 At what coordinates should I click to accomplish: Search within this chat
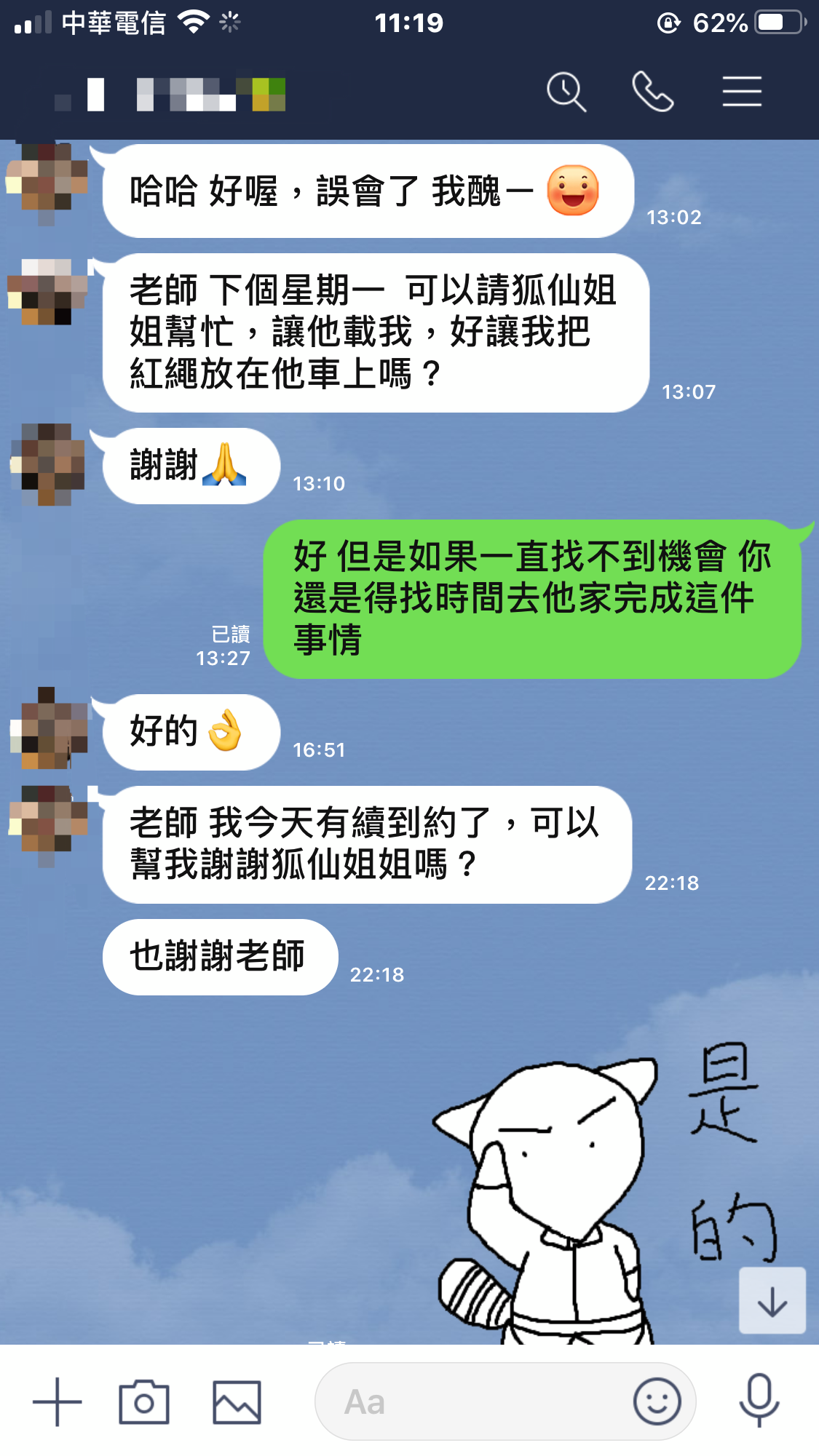566,92
